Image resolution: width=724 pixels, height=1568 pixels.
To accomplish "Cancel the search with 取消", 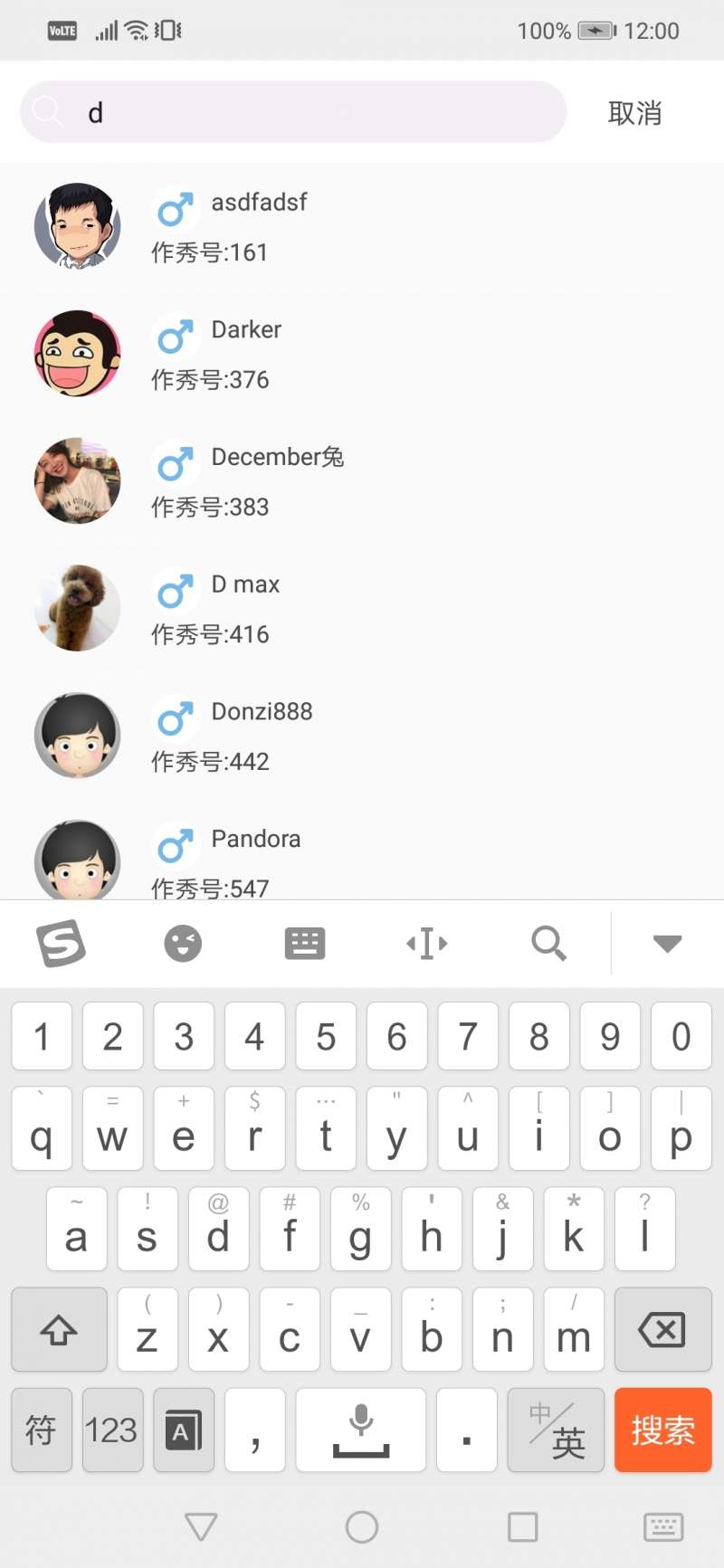I will click(634, 113).
